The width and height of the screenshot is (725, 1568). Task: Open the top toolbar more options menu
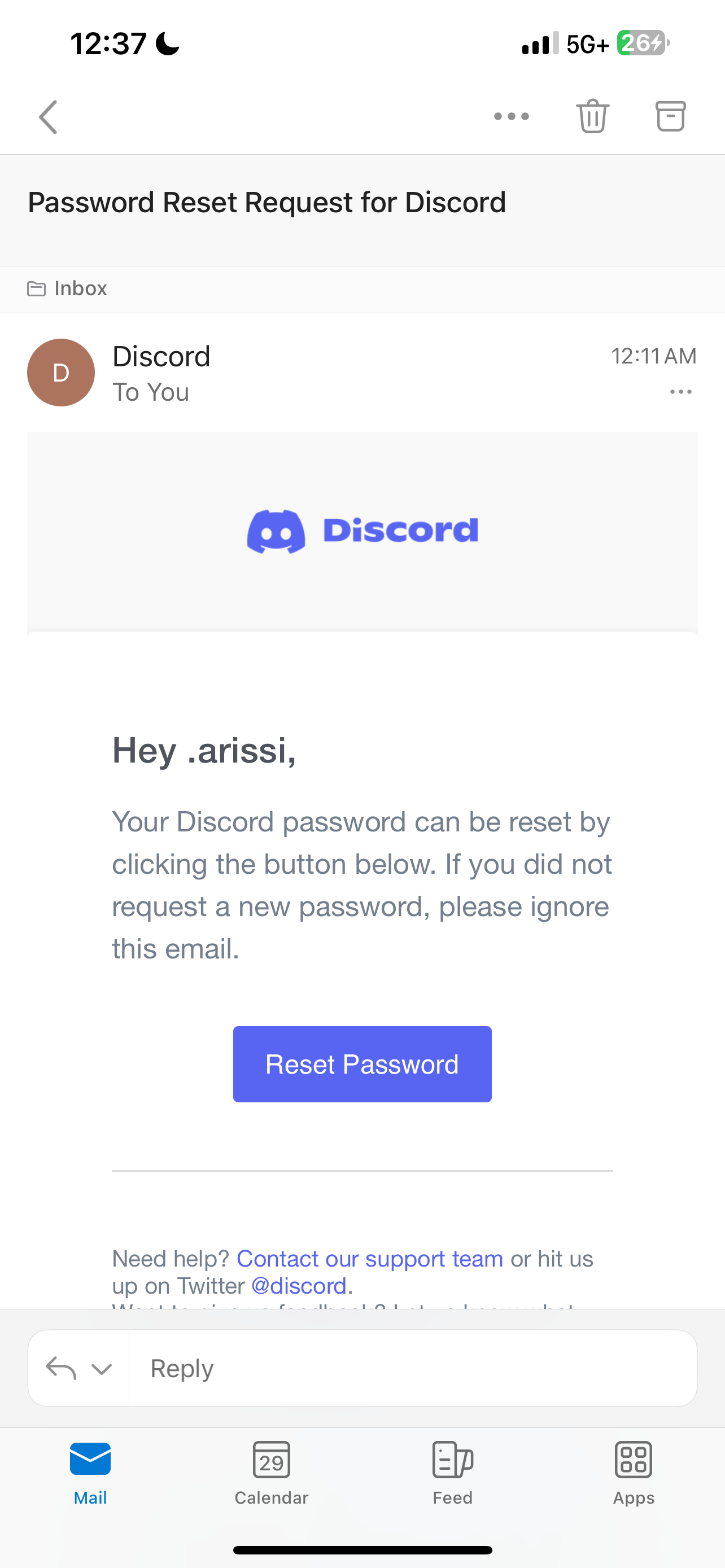(512, 116)
